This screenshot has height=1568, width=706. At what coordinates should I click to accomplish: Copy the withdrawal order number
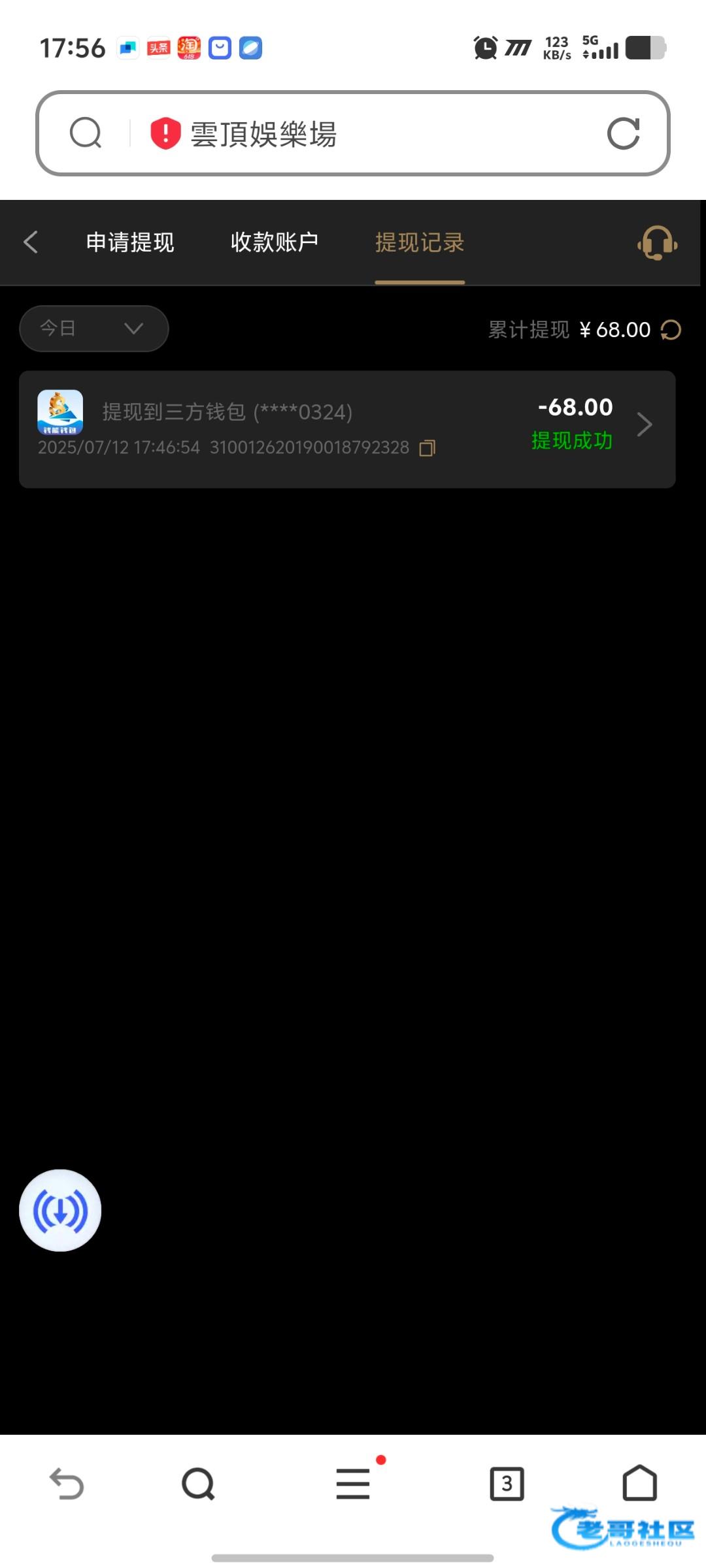[x=427, y=448]
